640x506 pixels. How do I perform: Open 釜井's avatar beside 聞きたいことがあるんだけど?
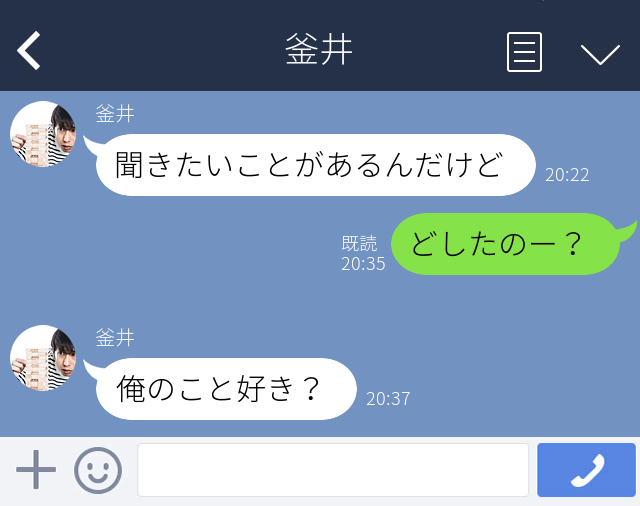(x=43, y=134)
